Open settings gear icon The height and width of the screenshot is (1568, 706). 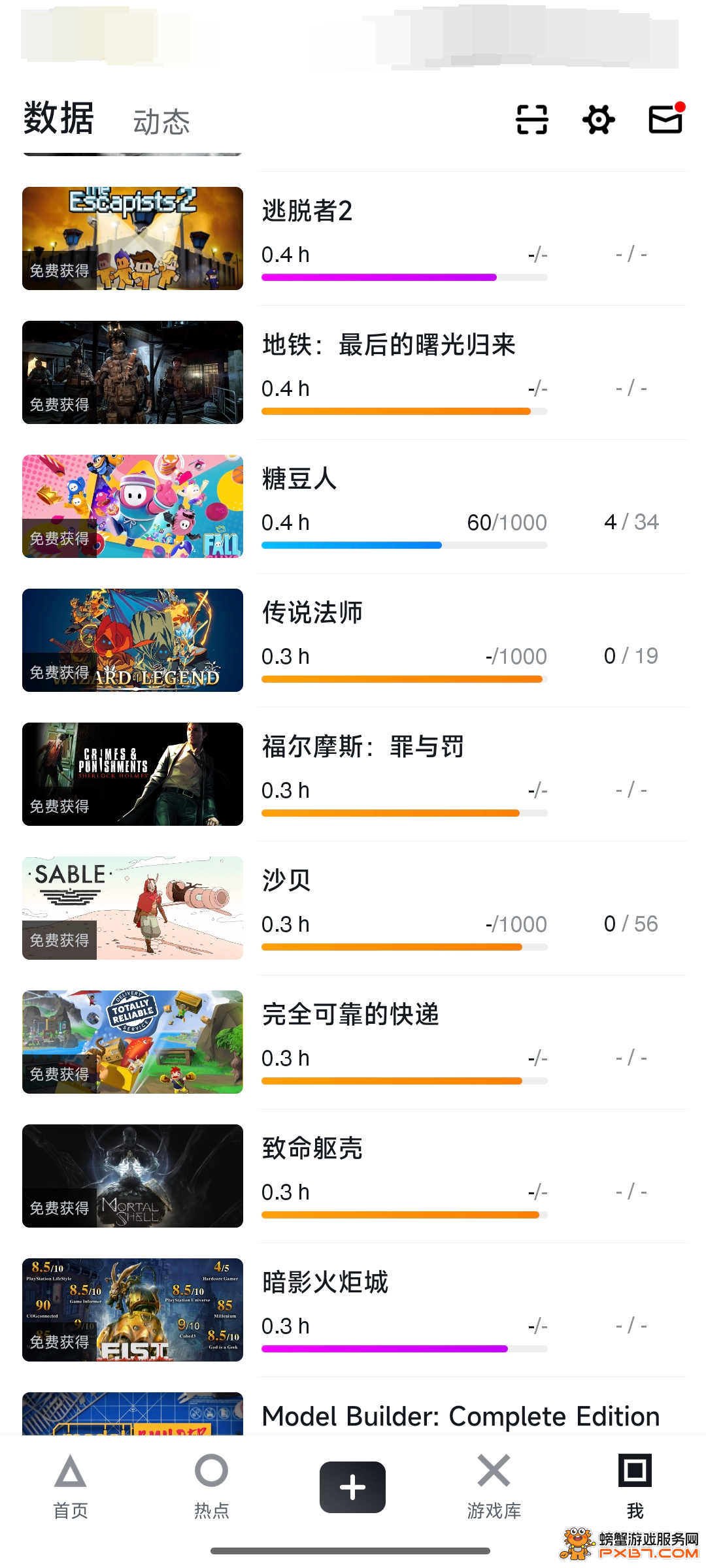click(x=599, y=120)
